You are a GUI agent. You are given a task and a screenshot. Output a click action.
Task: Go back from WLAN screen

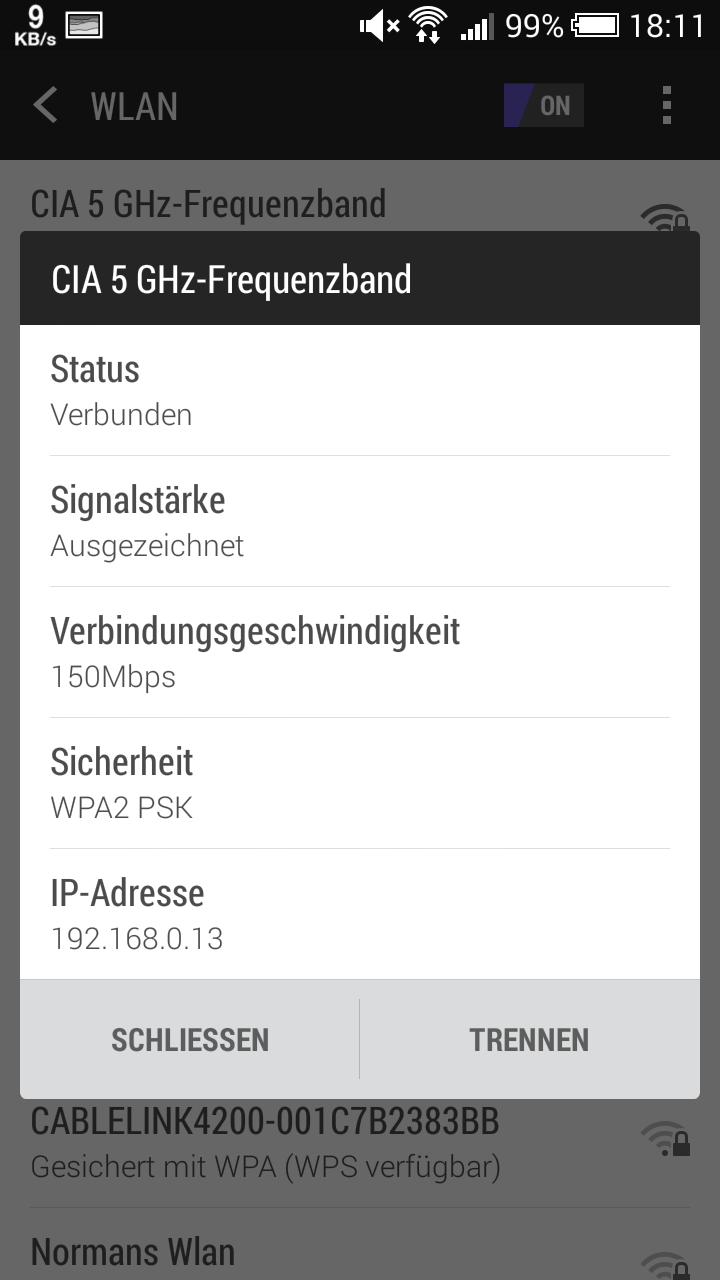46,105
